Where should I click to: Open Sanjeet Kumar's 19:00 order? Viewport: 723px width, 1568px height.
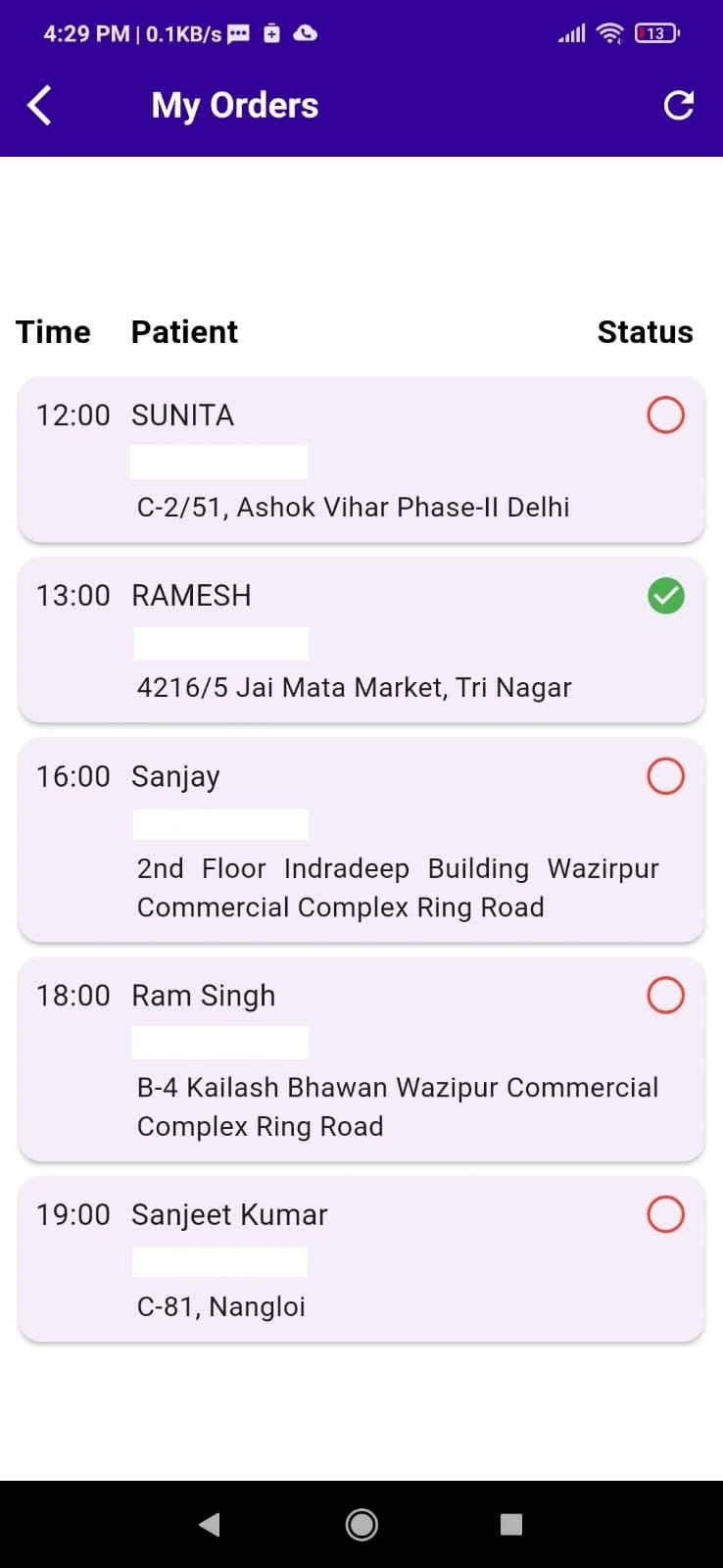(x=361, y=1259)
